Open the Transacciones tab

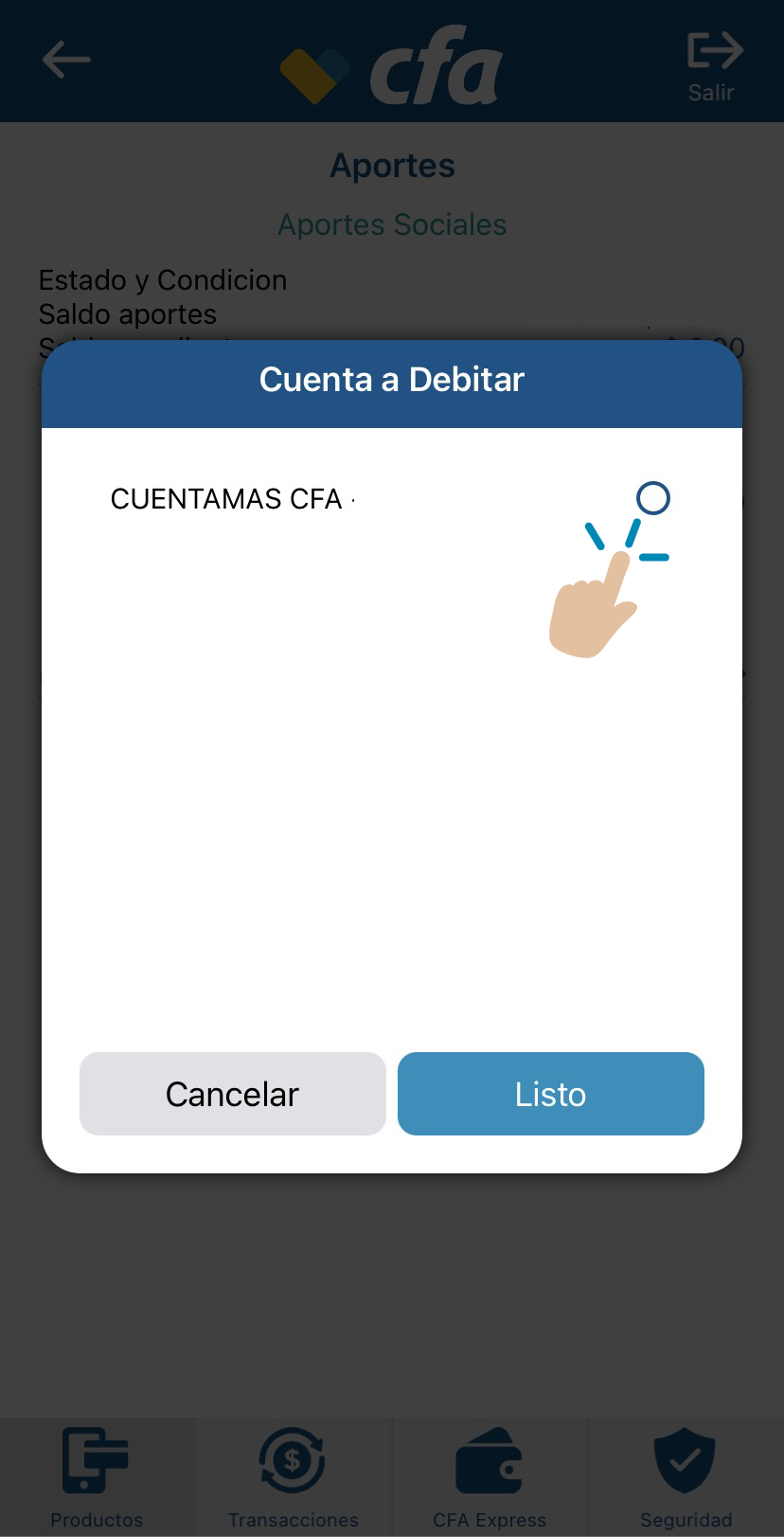[294, 1476]
